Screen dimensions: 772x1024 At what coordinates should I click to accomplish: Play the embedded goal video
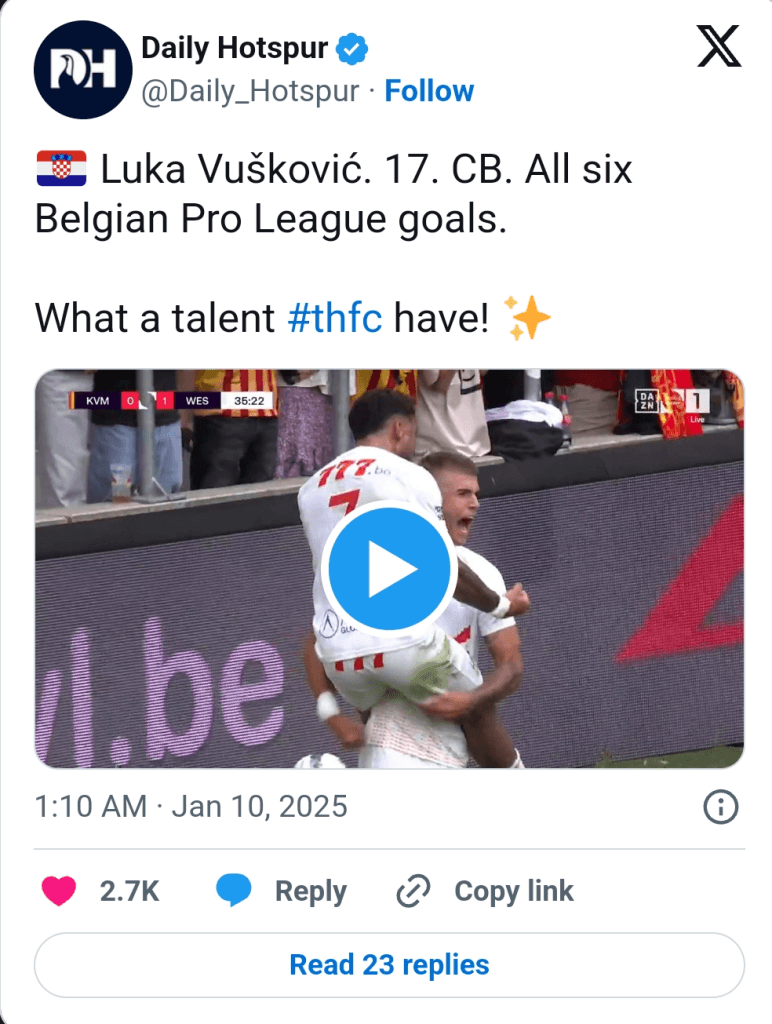[x=388, y=569]
